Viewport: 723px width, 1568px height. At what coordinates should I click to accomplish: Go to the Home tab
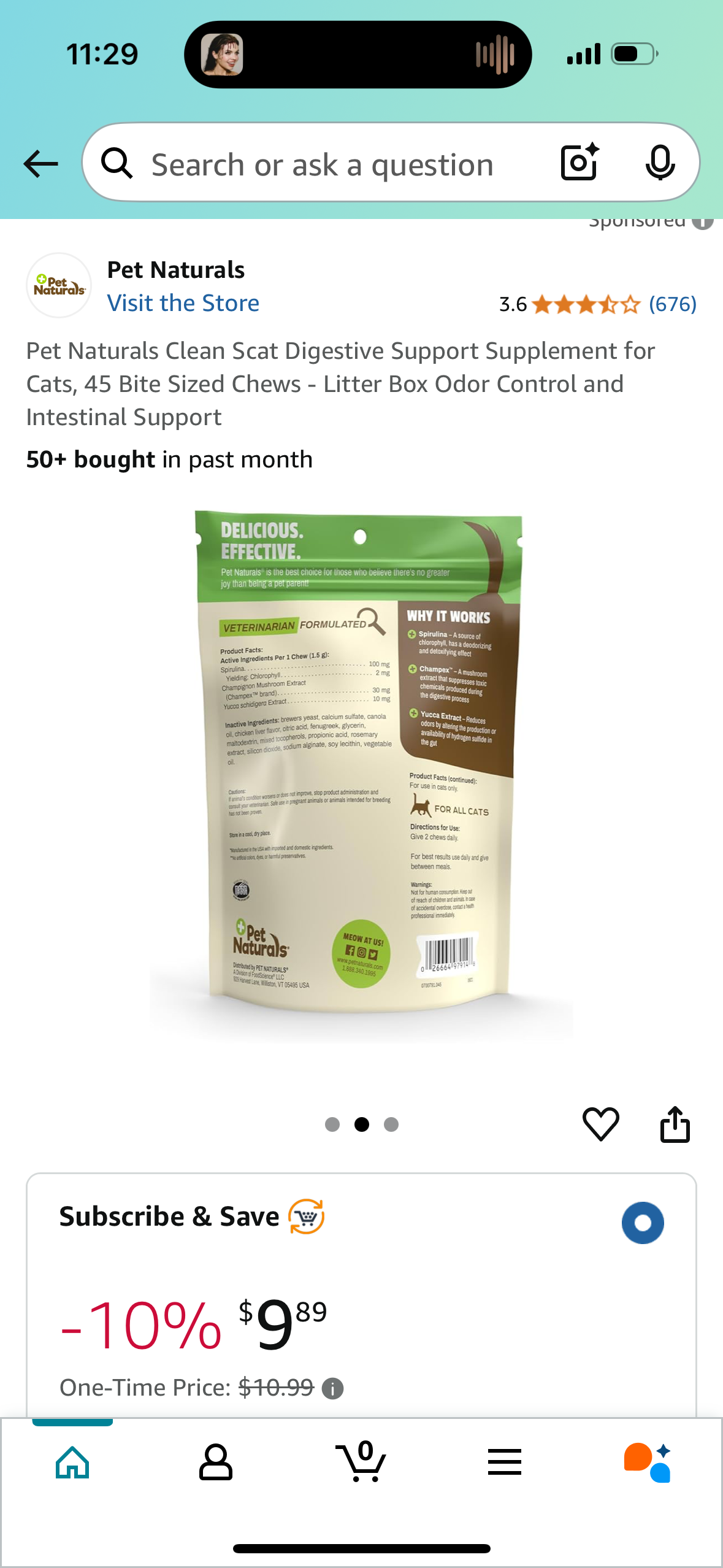[x=72, y=1462]
